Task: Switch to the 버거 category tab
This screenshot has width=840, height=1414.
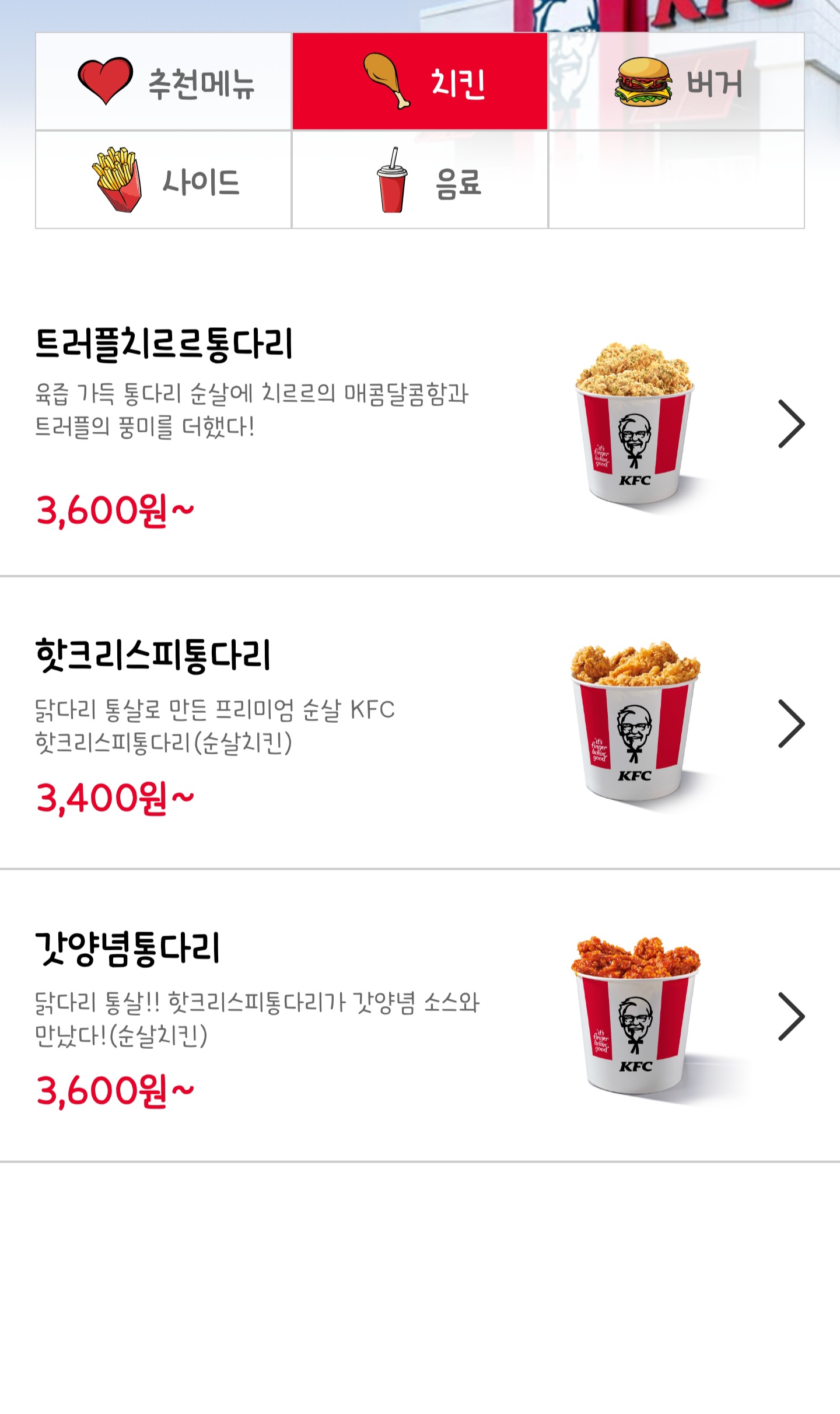Action: coord(677,82)
